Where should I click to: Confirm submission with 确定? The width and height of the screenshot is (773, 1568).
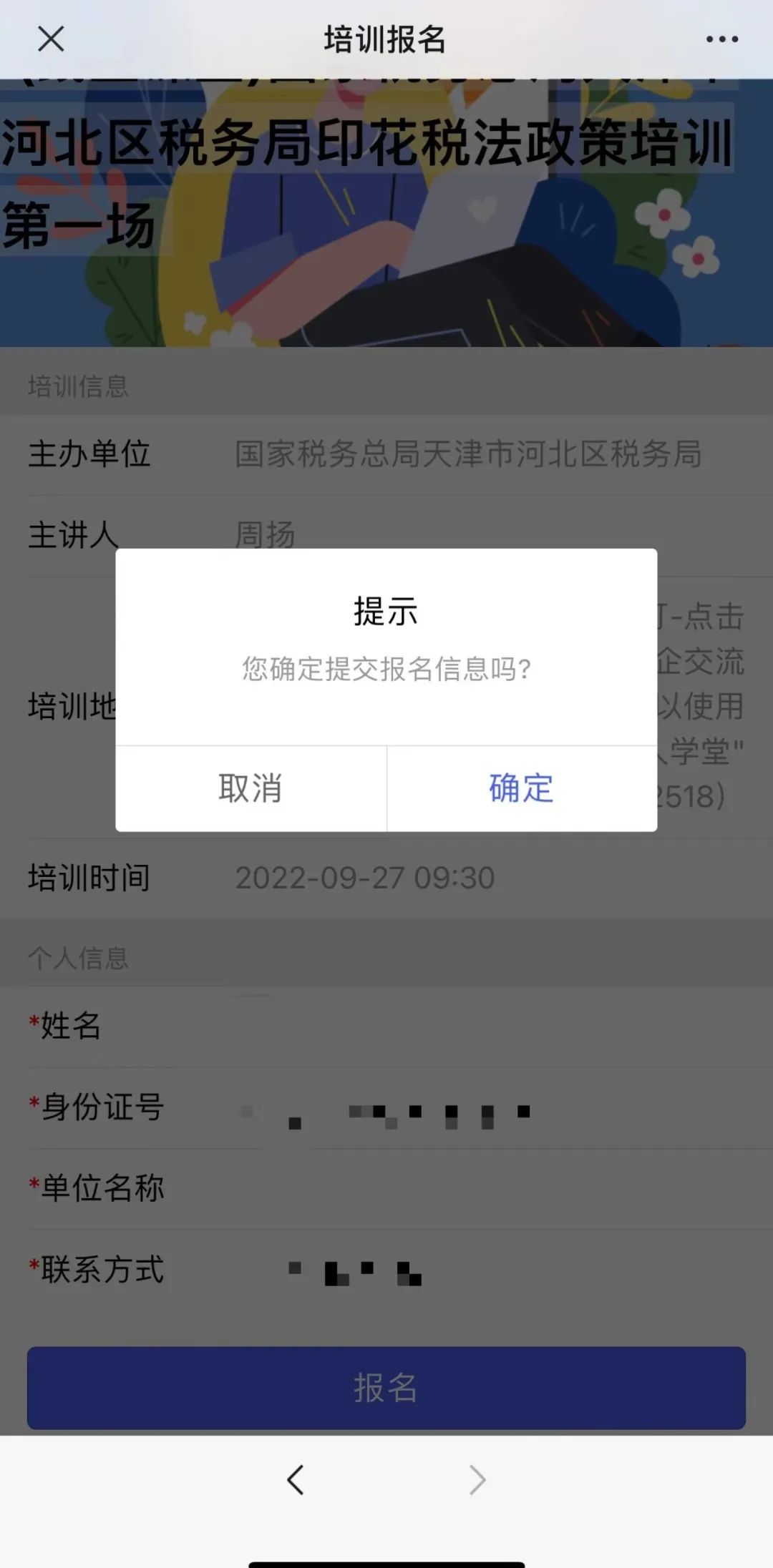click(522, 788)
